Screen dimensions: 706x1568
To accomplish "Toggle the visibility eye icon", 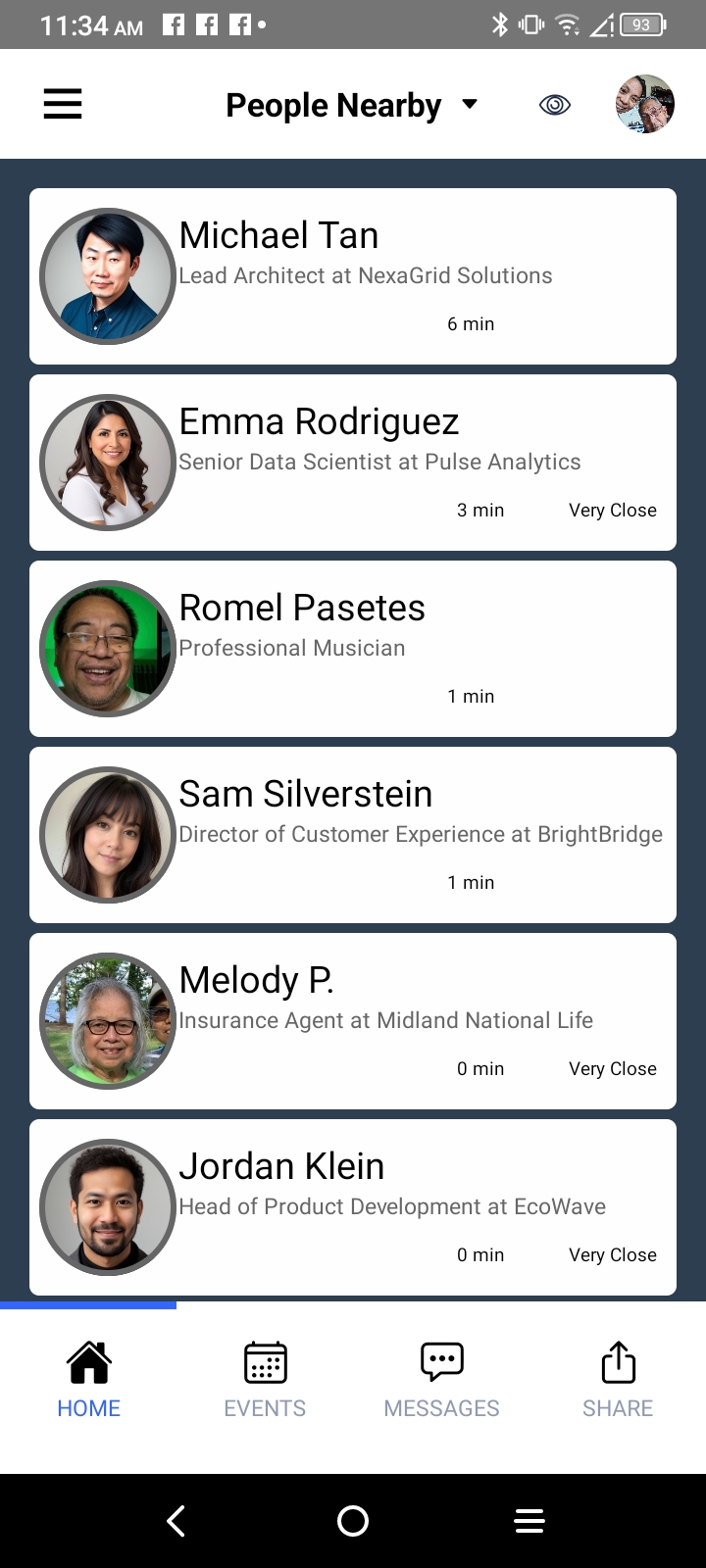I will [x=555, y=105].
